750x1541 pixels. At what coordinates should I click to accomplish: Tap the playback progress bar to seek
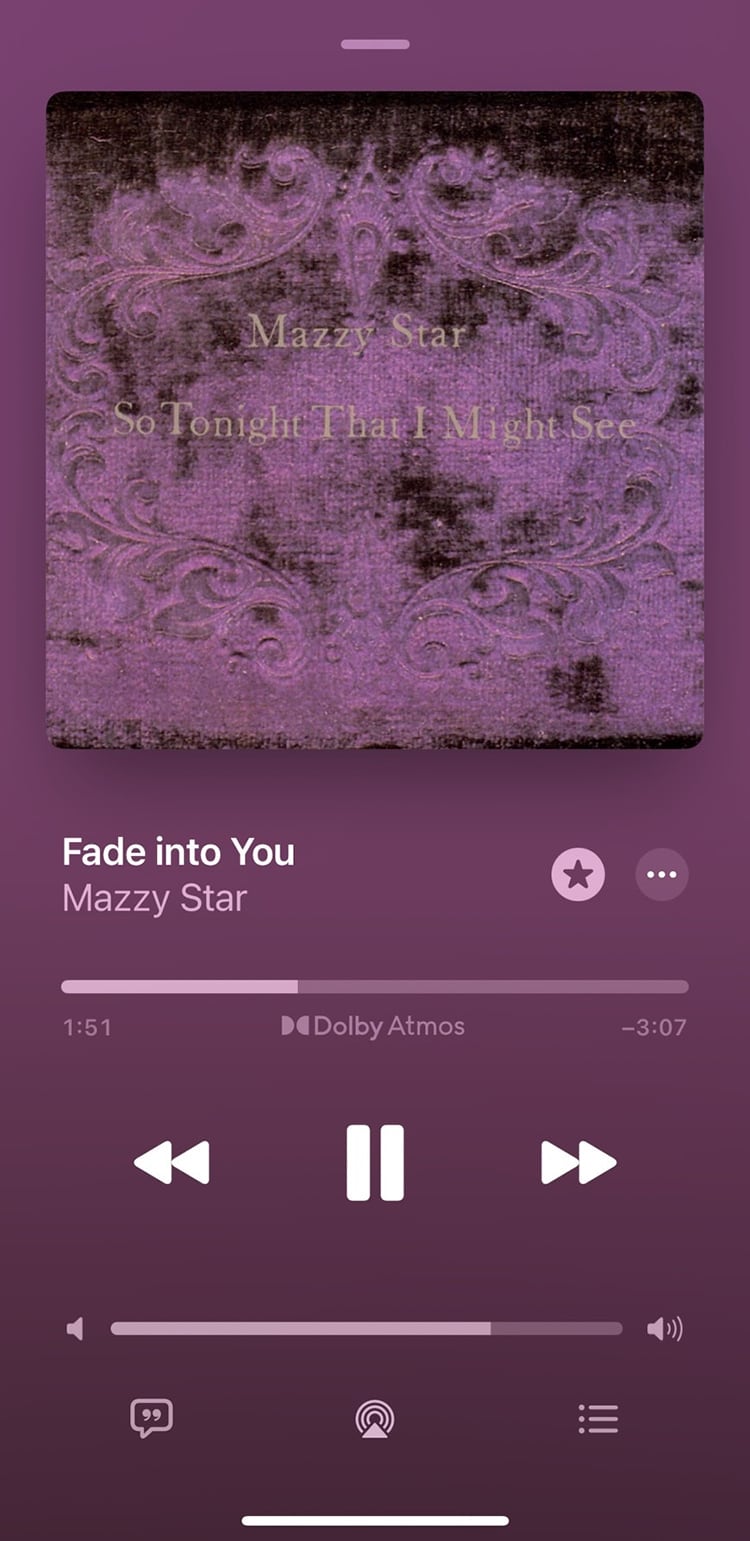point(375,987)
